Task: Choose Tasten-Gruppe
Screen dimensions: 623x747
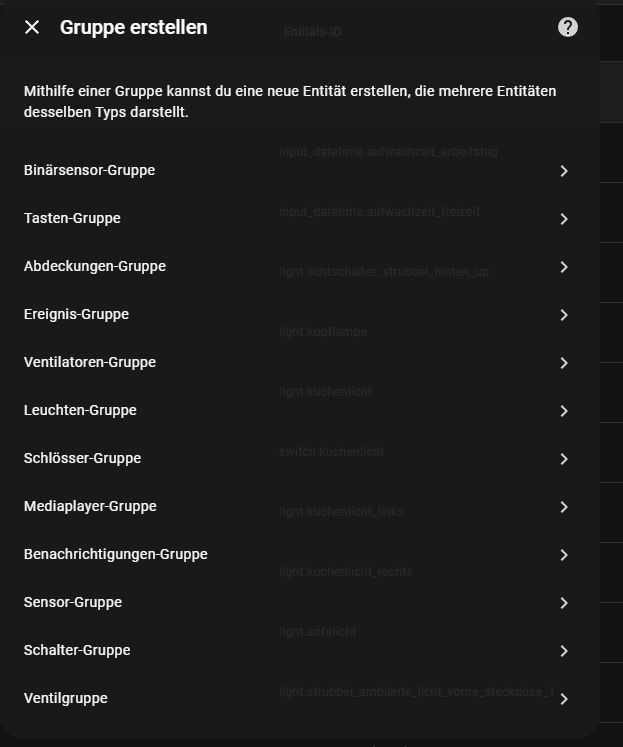Action: click(x=72, y=218)
